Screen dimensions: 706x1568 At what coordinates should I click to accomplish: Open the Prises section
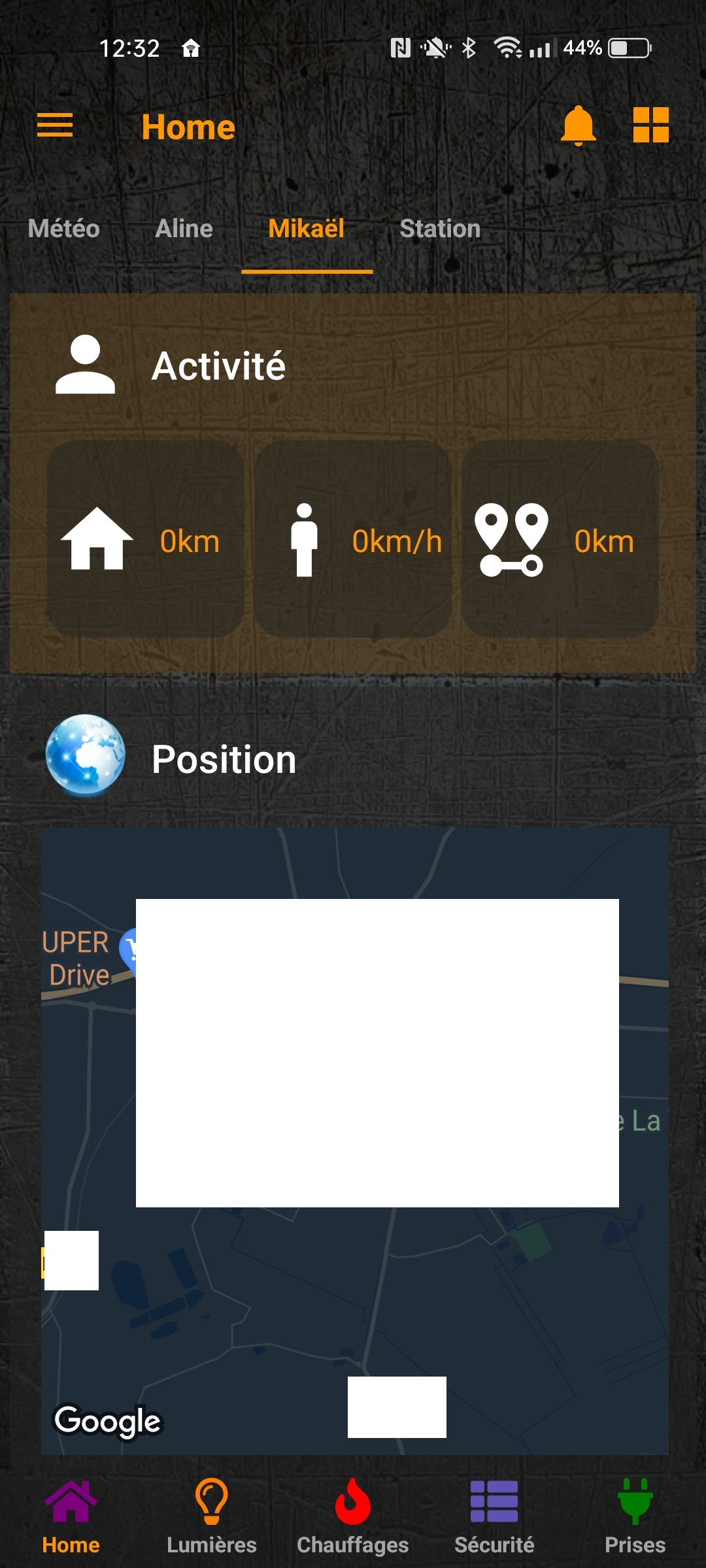pyautogui.click(x=635, y=1517)
